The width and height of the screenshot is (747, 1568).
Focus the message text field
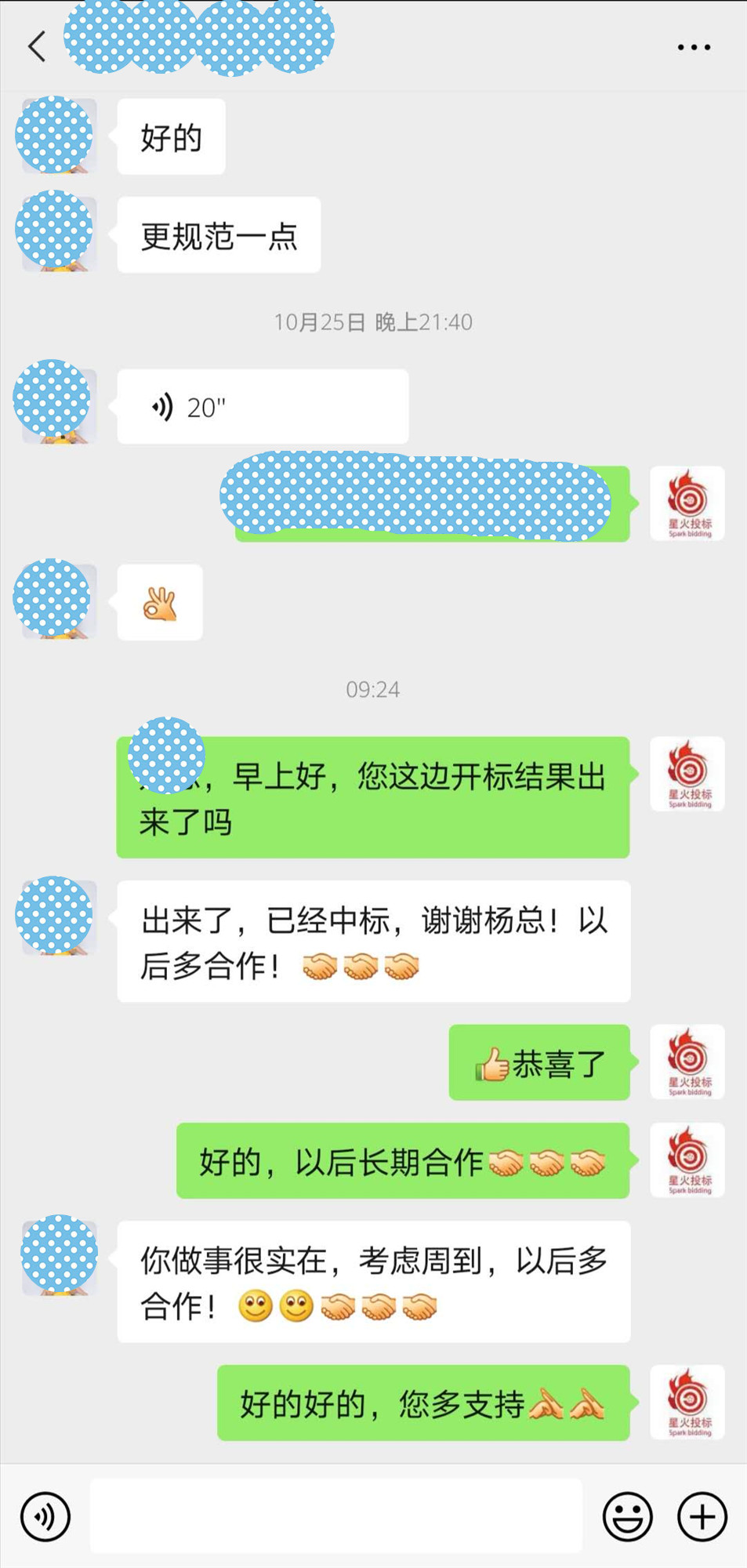tap(335, 1516)
